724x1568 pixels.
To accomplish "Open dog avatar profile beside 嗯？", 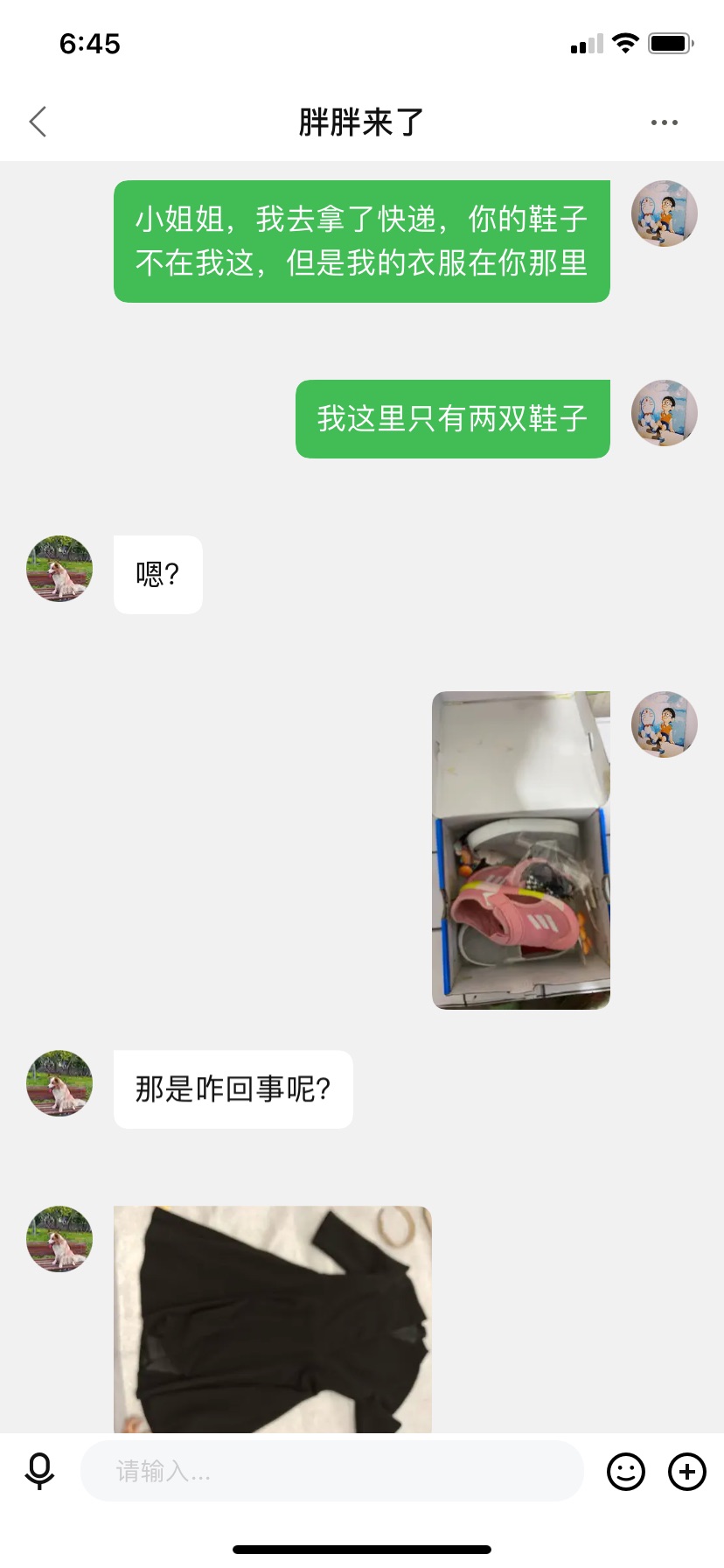I will (x=59, y=569).
